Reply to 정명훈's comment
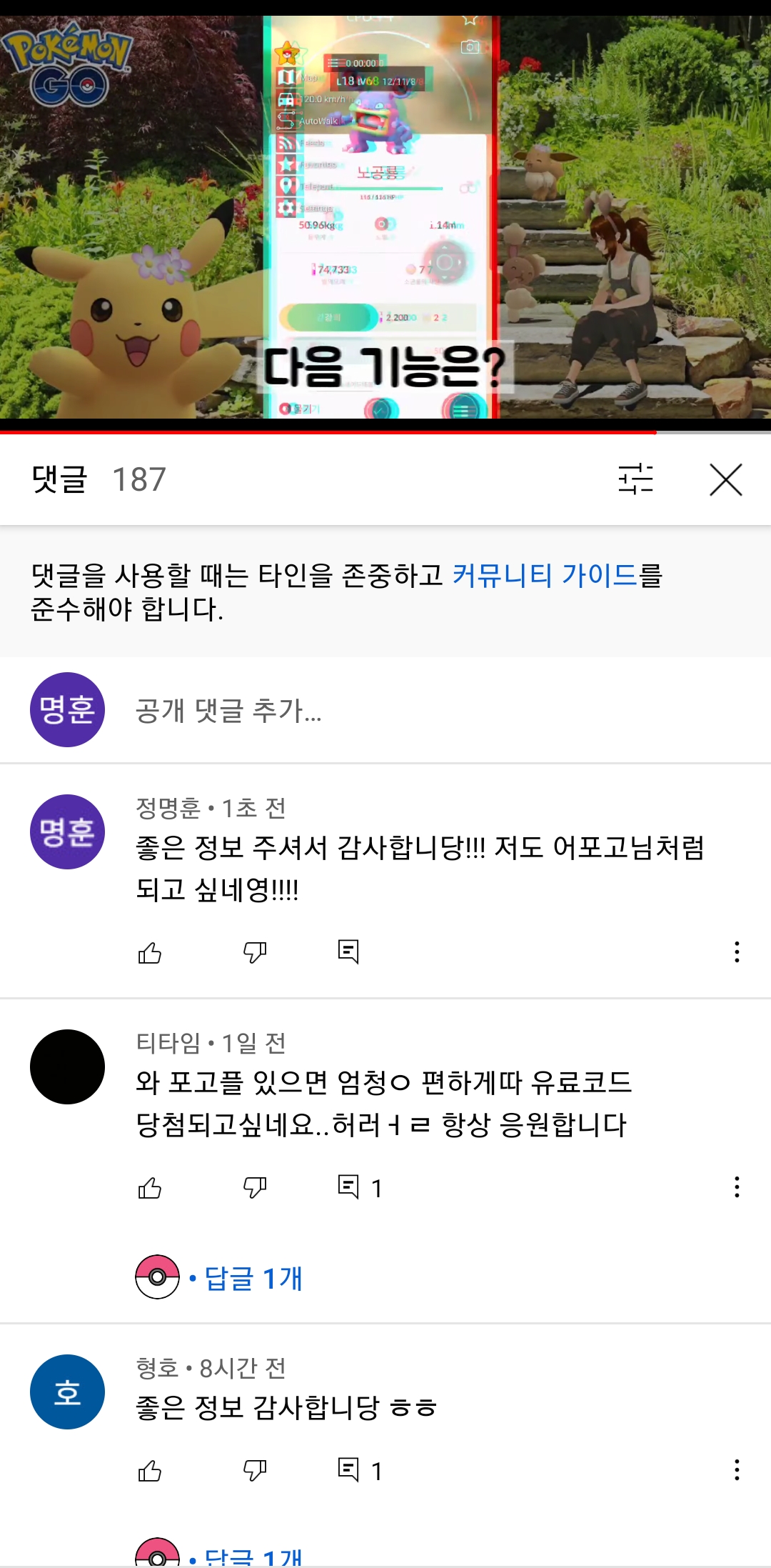 click(x=348, y=952)
